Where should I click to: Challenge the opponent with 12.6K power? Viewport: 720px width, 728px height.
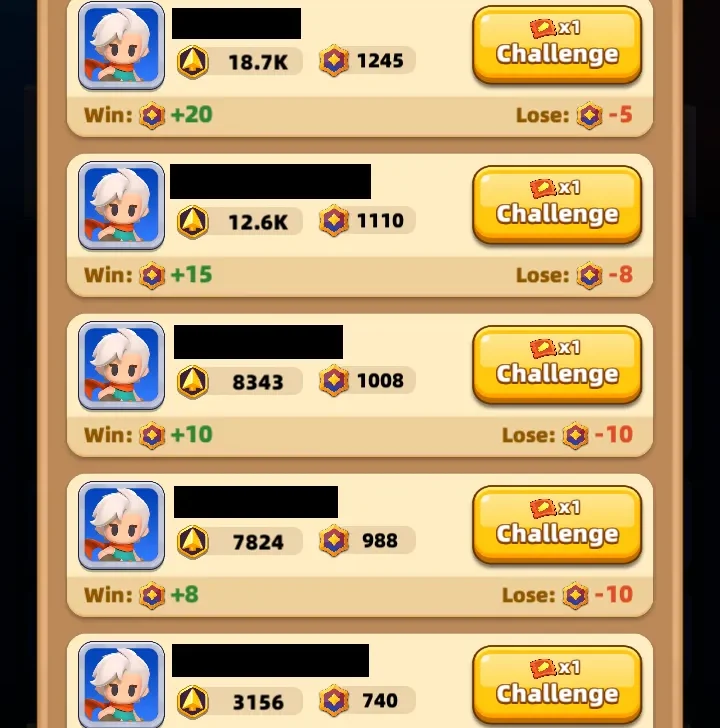click(556, 204)
